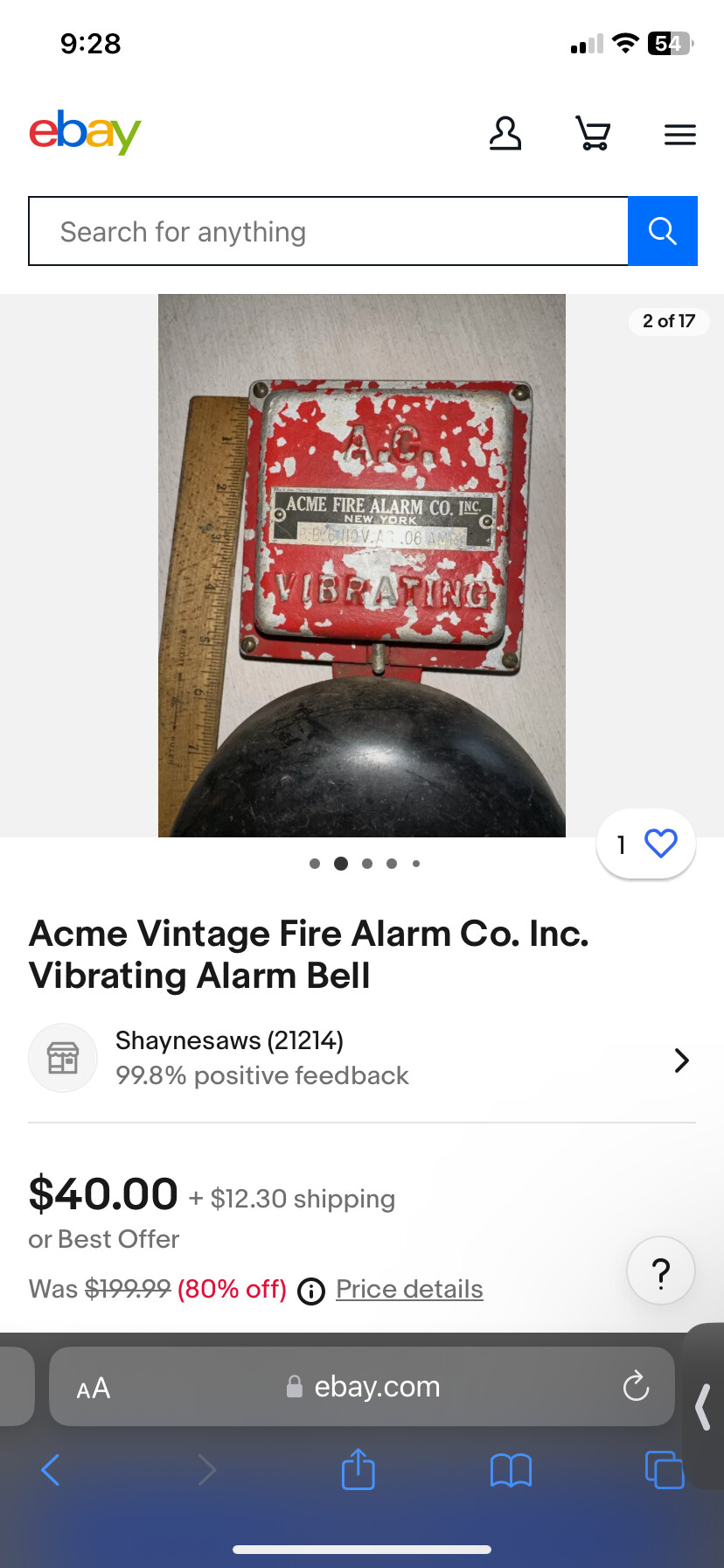Open the help question mark button
This screenshot has width=724, height=1568.
pyautogui.click(x=661, y=1271)
